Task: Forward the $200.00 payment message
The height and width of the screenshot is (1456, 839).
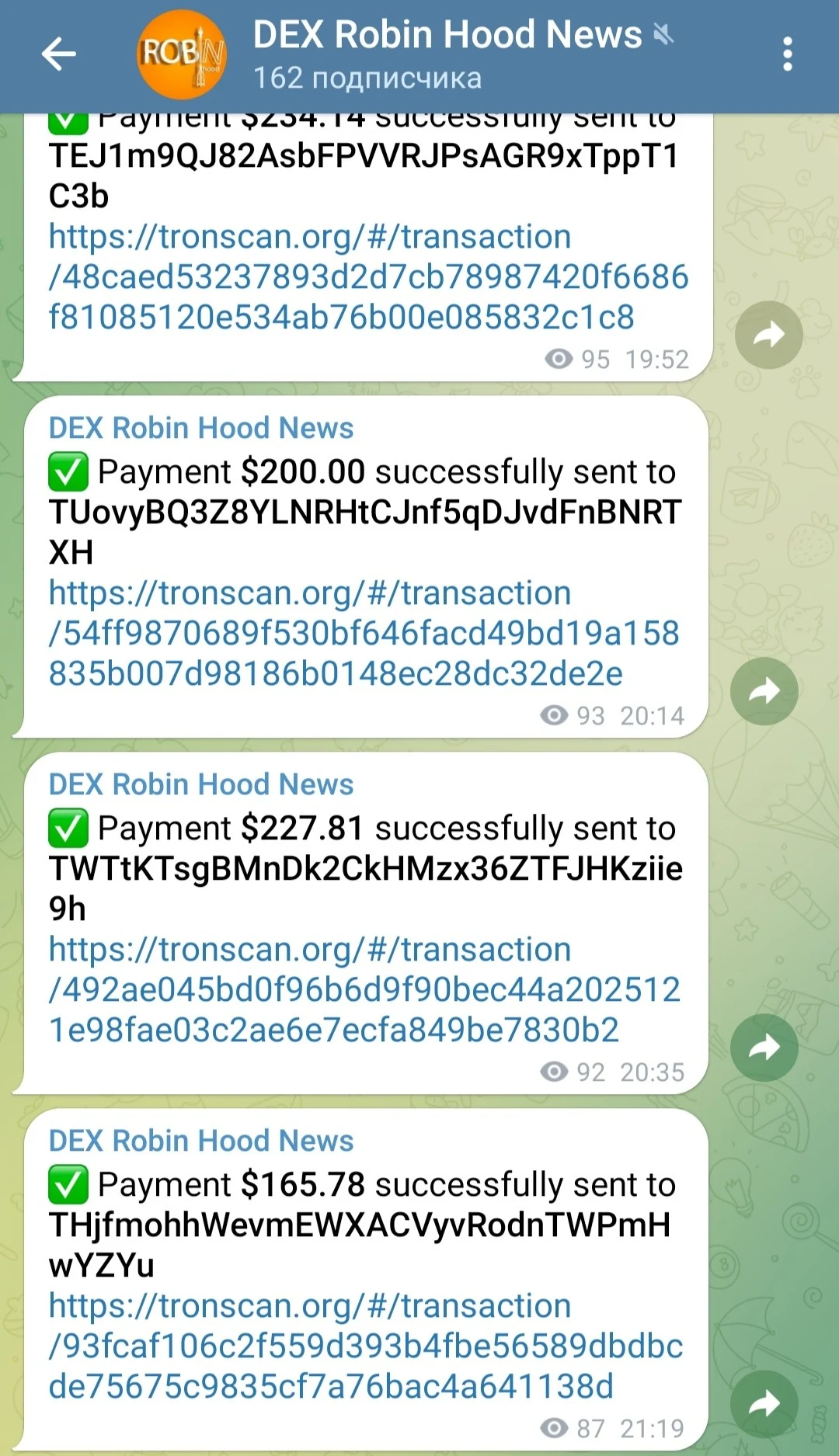Action: (764, 691)
